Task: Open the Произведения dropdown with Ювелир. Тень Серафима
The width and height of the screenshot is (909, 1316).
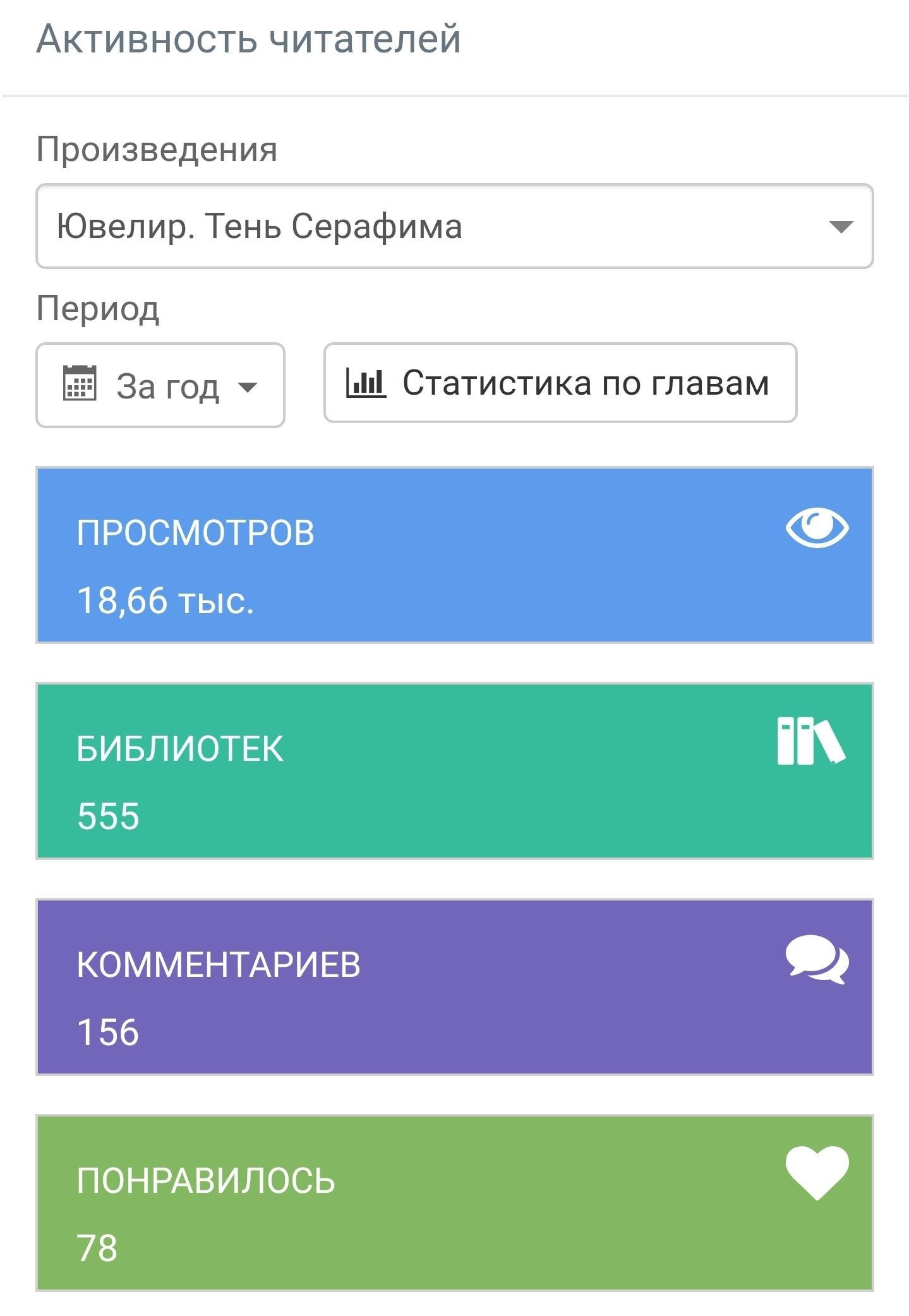Action: [x=454, y=226]
